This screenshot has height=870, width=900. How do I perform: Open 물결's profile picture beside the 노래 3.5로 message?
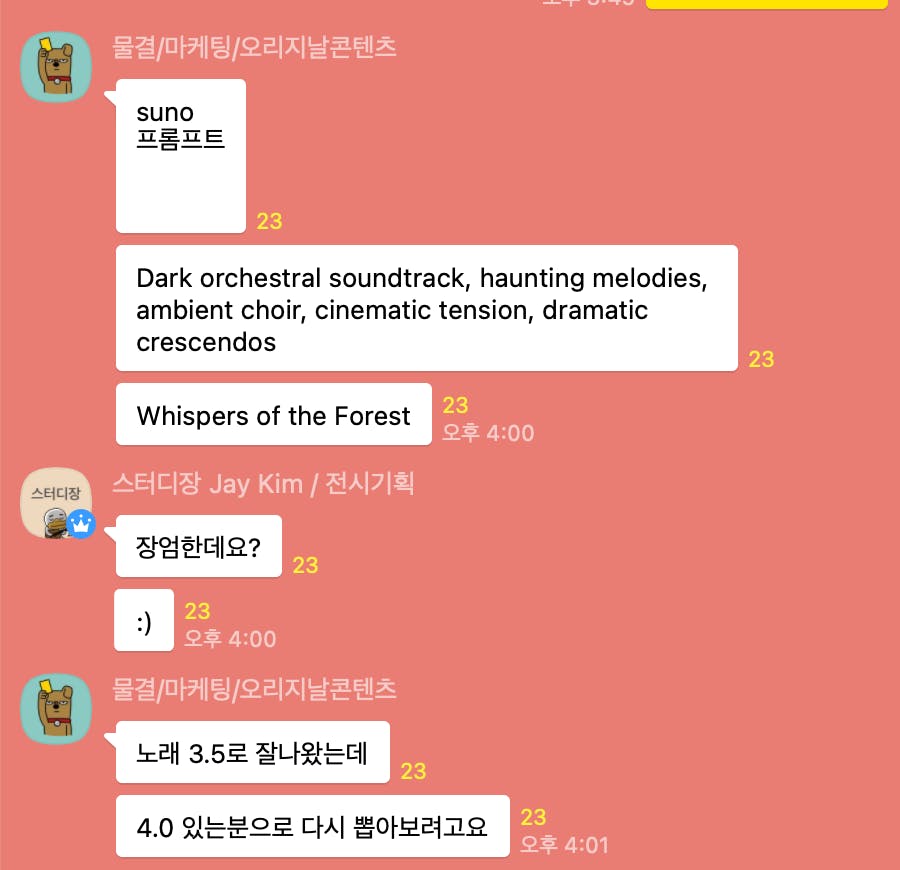[x=56, y=708]
